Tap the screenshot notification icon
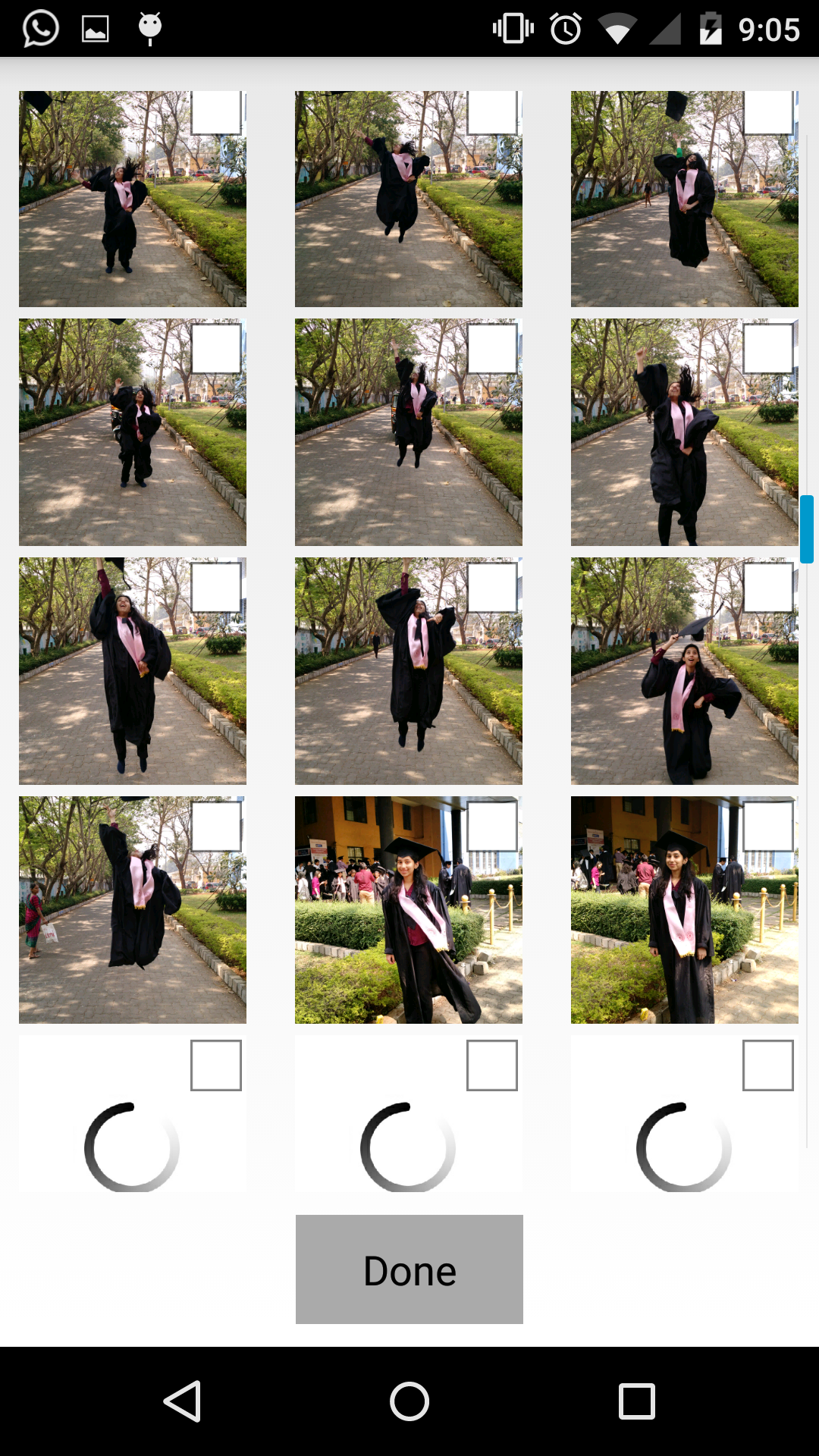Screen dimensions: 819x1456 click(93, 28)
